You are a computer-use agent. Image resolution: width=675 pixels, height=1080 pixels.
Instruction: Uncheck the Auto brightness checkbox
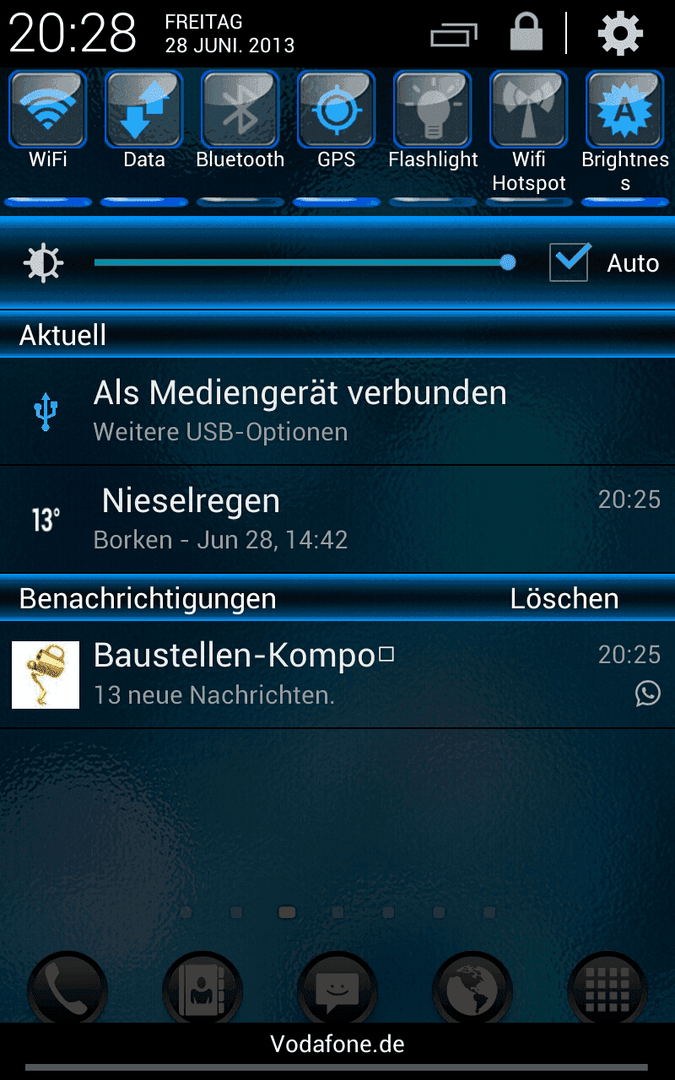click(569, 262)
